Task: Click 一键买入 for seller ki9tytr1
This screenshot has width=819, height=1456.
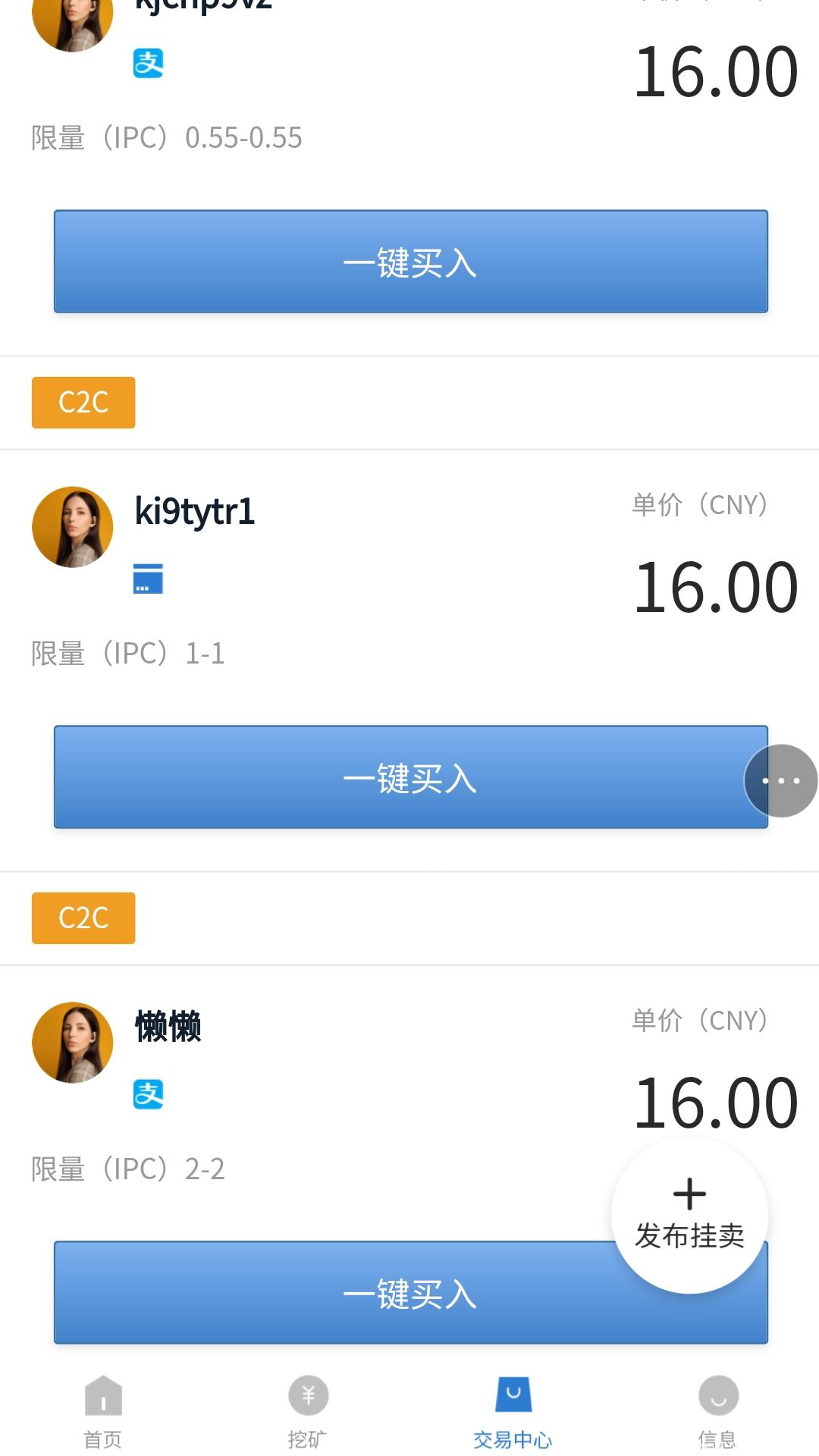Action: tap(409, 779)
